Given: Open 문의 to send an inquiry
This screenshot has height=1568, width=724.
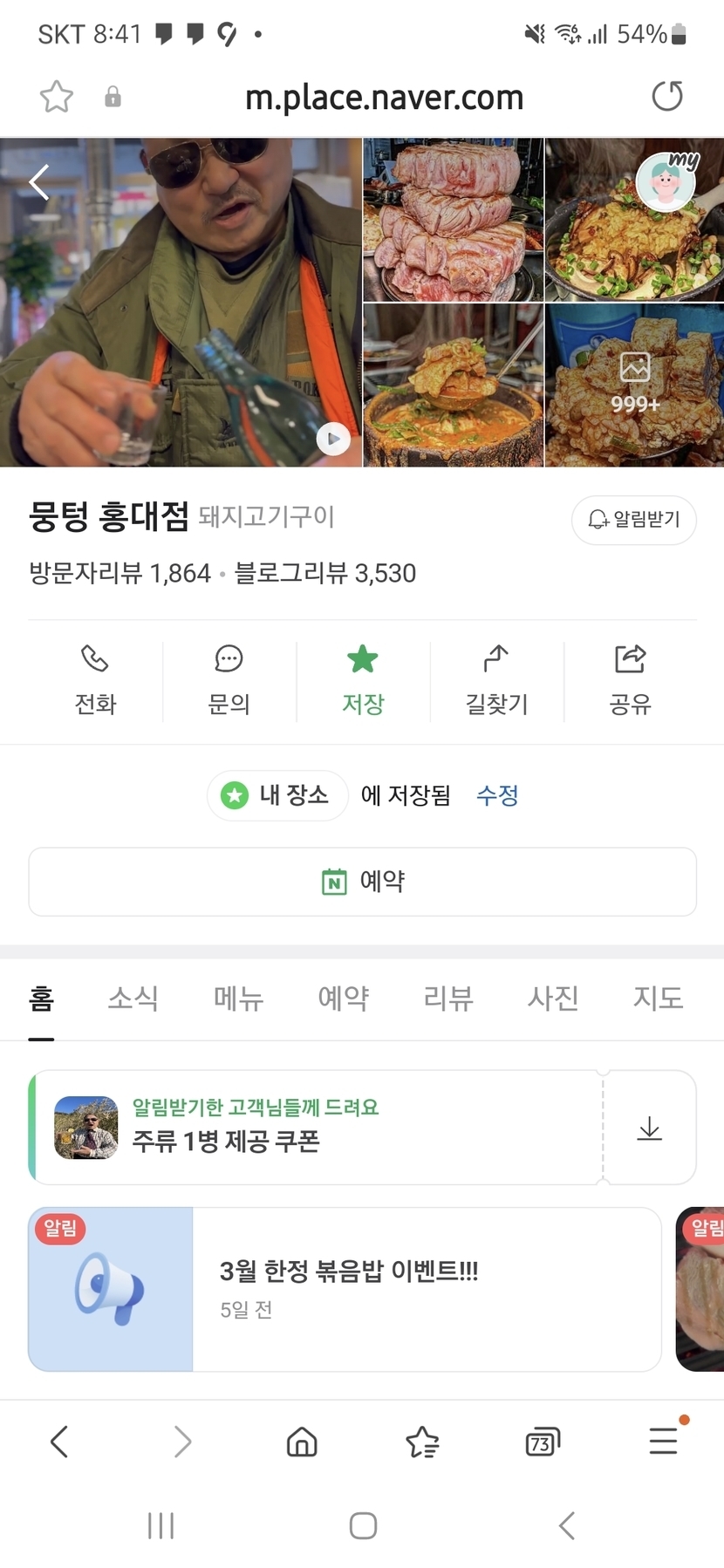Looking at the screenshot, I should click(x=229, y=680).
